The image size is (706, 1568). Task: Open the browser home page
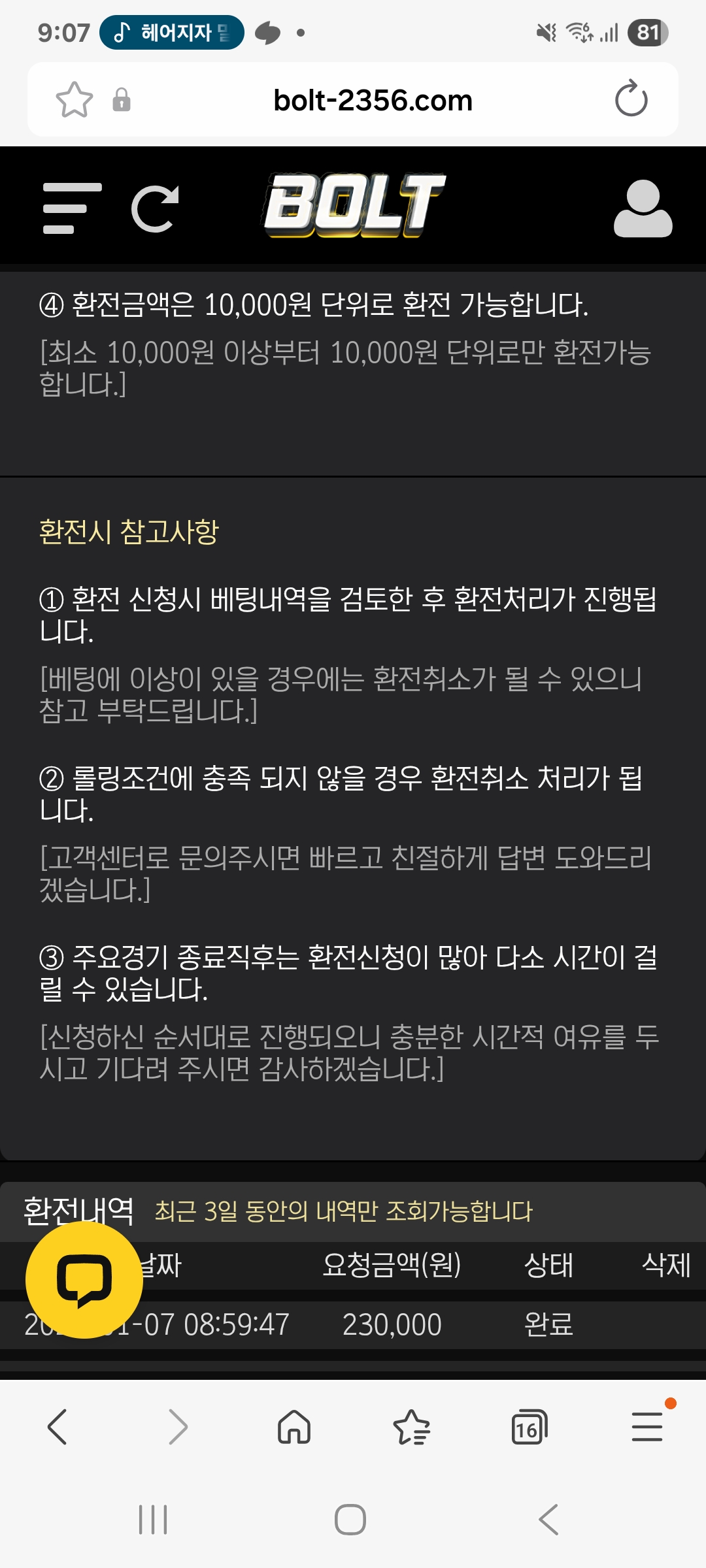click(294, 1427)
